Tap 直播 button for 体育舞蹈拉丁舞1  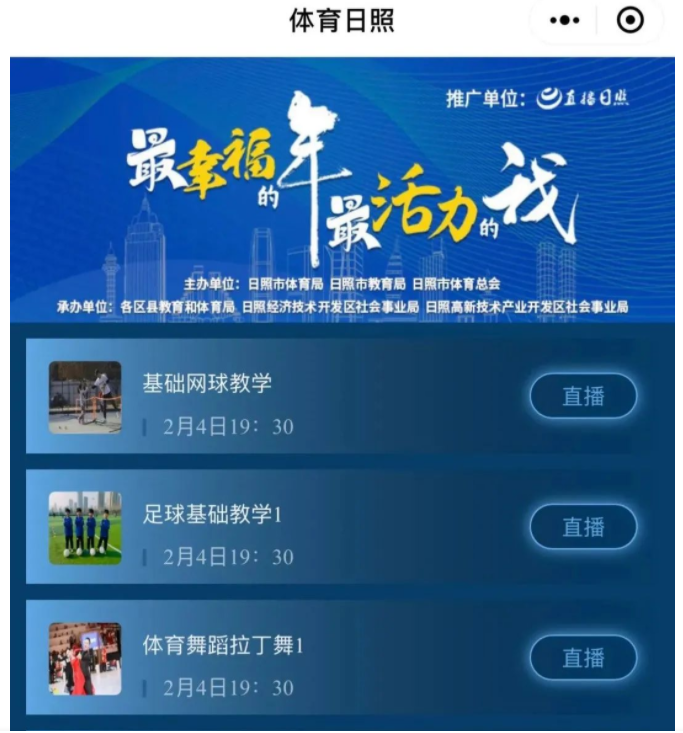(x=583, y=657)
